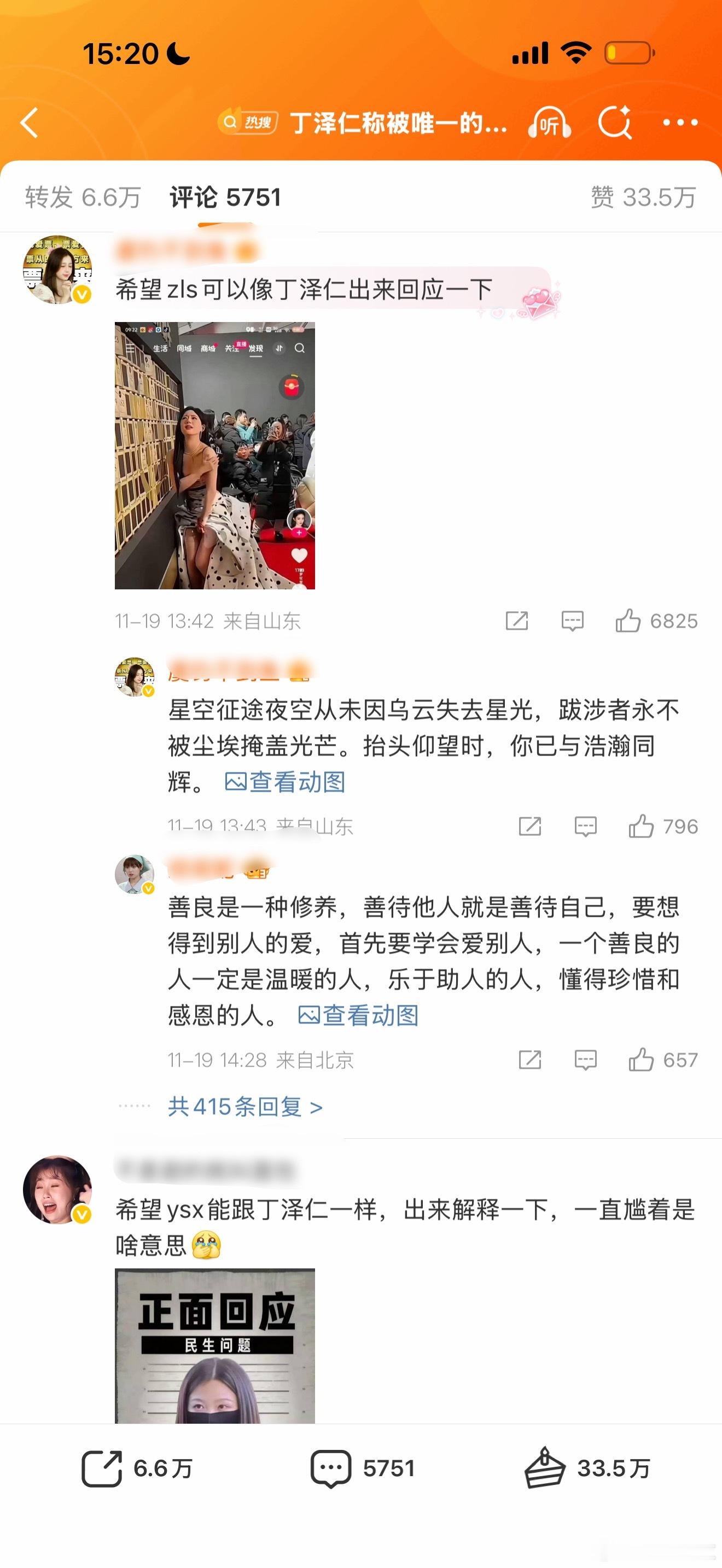722x1568 pixels.
Task: Open the more options ellipsis menu
Action: coord(680,122)
